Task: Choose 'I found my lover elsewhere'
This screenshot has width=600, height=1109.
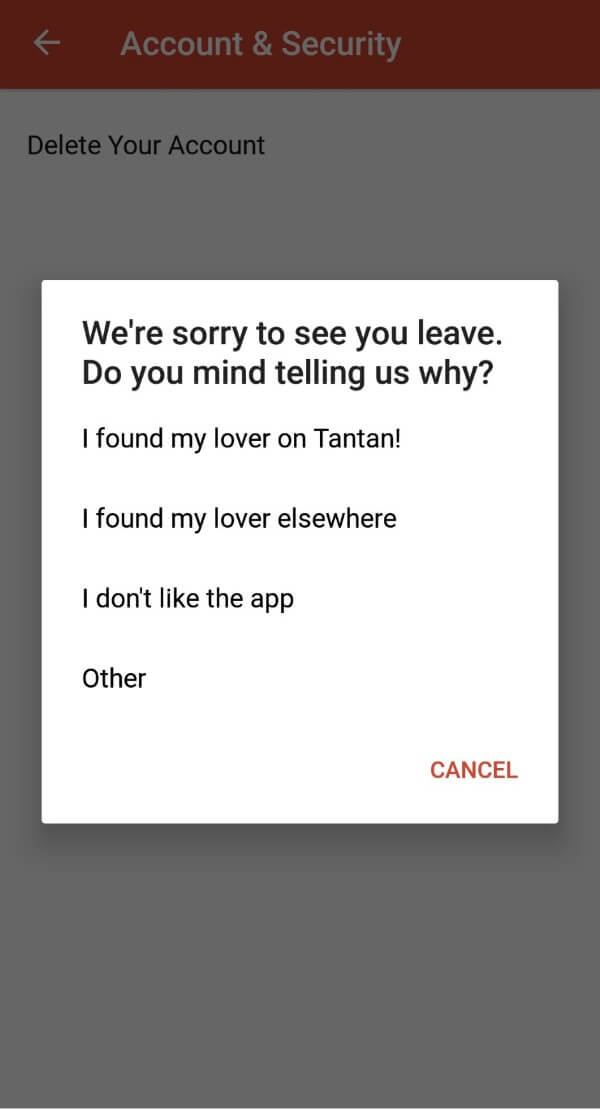Action: coord(239,519)
